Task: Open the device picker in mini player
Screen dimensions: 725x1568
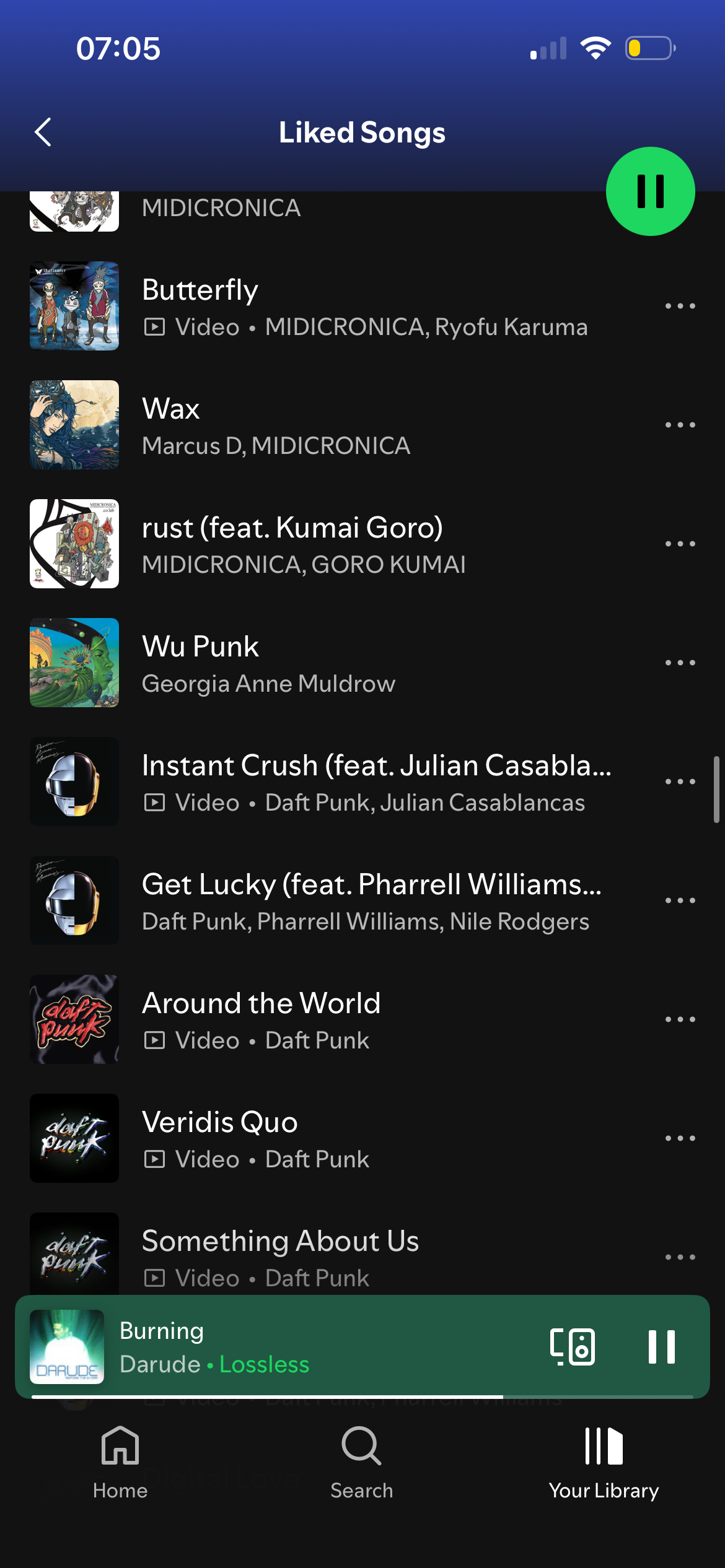Action: (573, 1347)
